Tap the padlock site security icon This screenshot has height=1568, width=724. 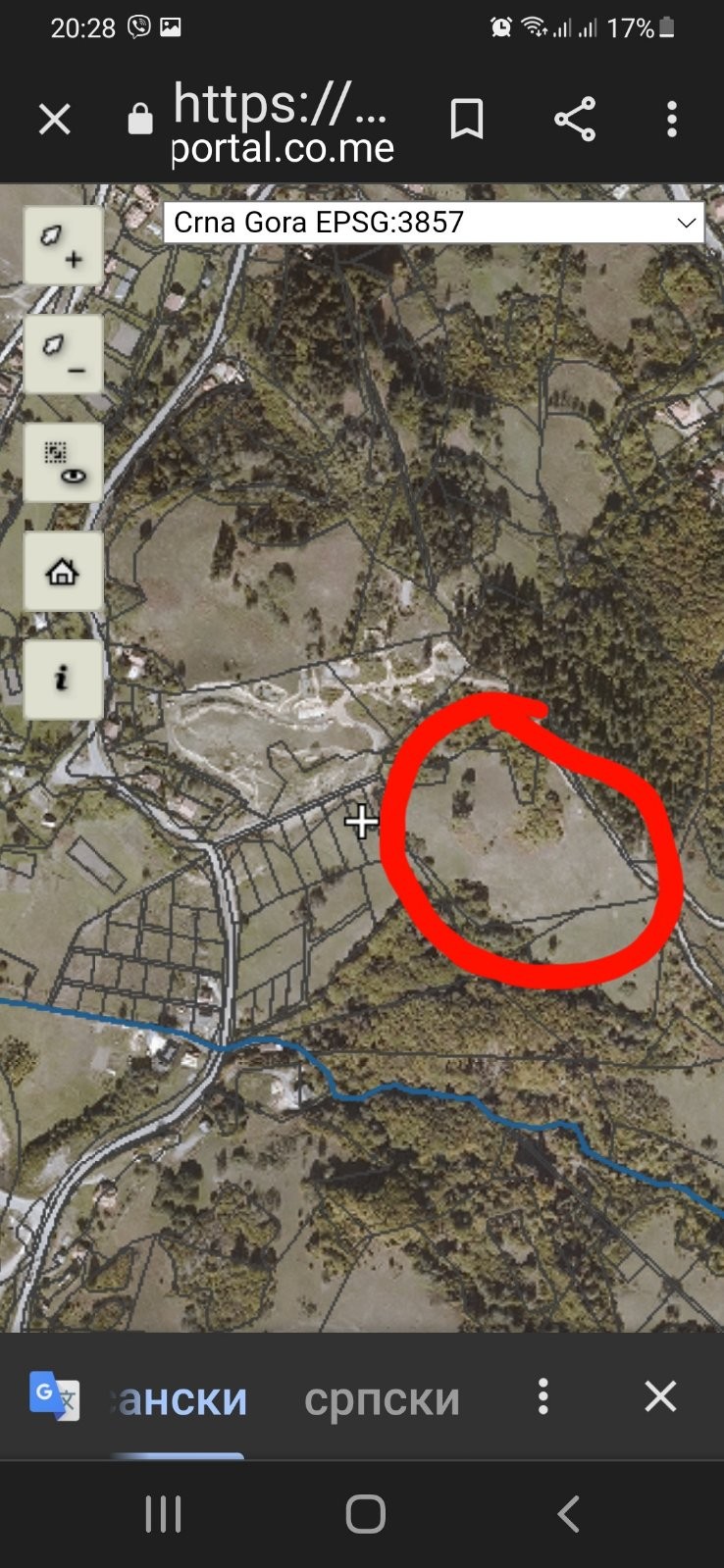tap(140, 120)
